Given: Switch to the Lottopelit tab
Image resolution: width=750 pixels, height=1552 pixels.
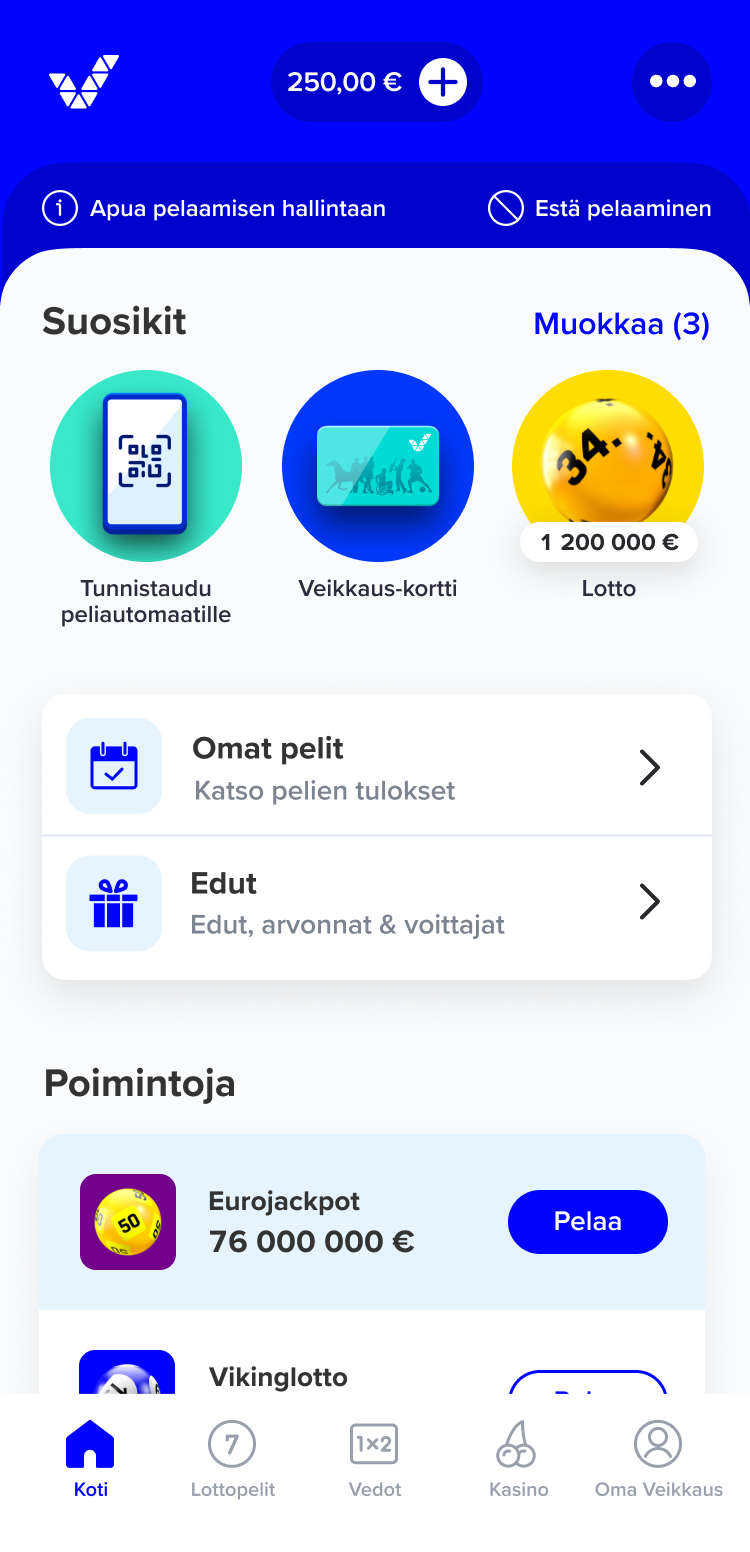Looking at the screenshot, I should point(232,1460).
